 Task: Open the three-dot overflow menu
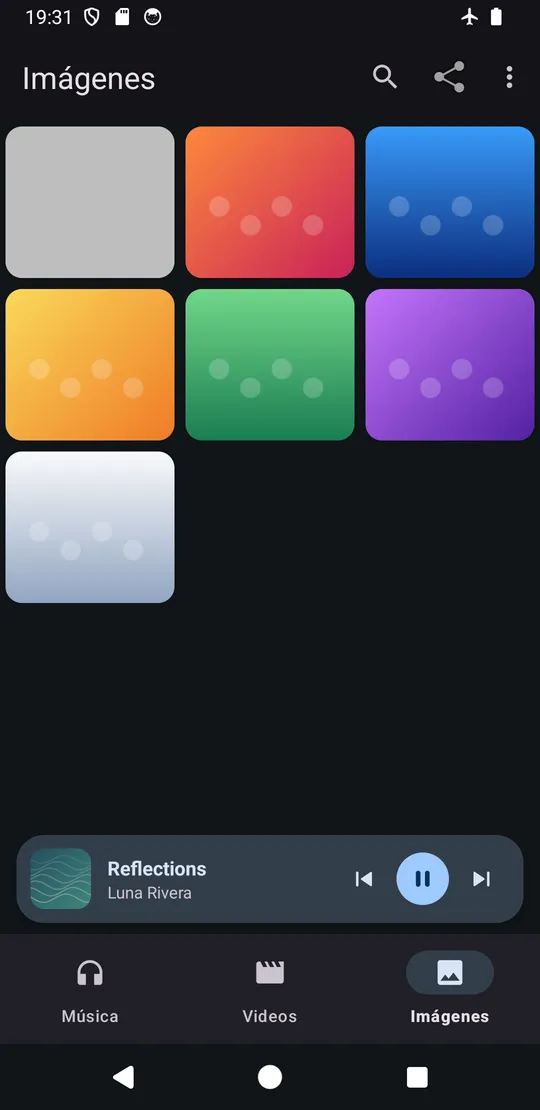point(509,77)
